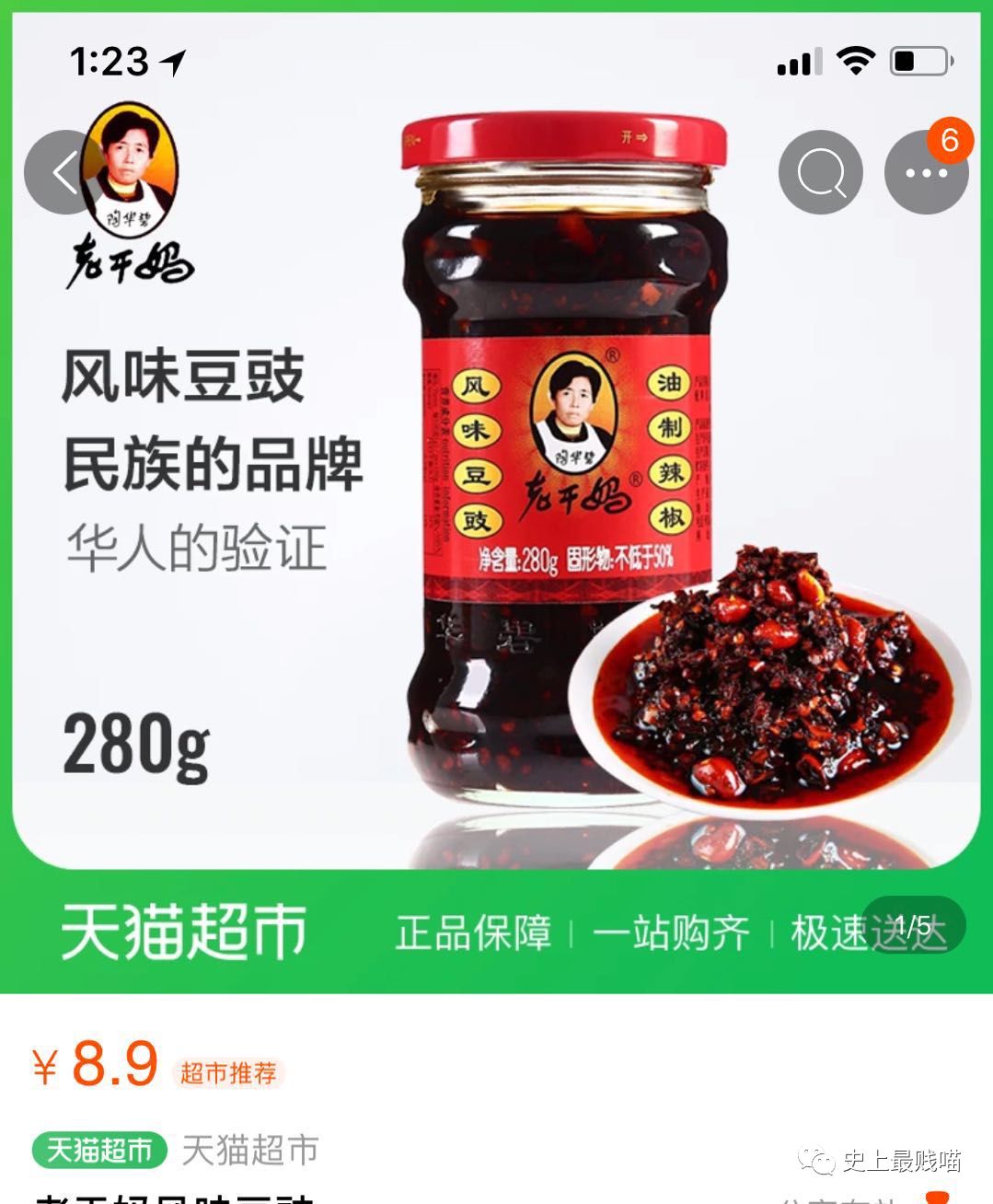The width and height of the screenshot is (993, 1204).
Task: Tap the back arrow at top left
Action: coord(63,171)
